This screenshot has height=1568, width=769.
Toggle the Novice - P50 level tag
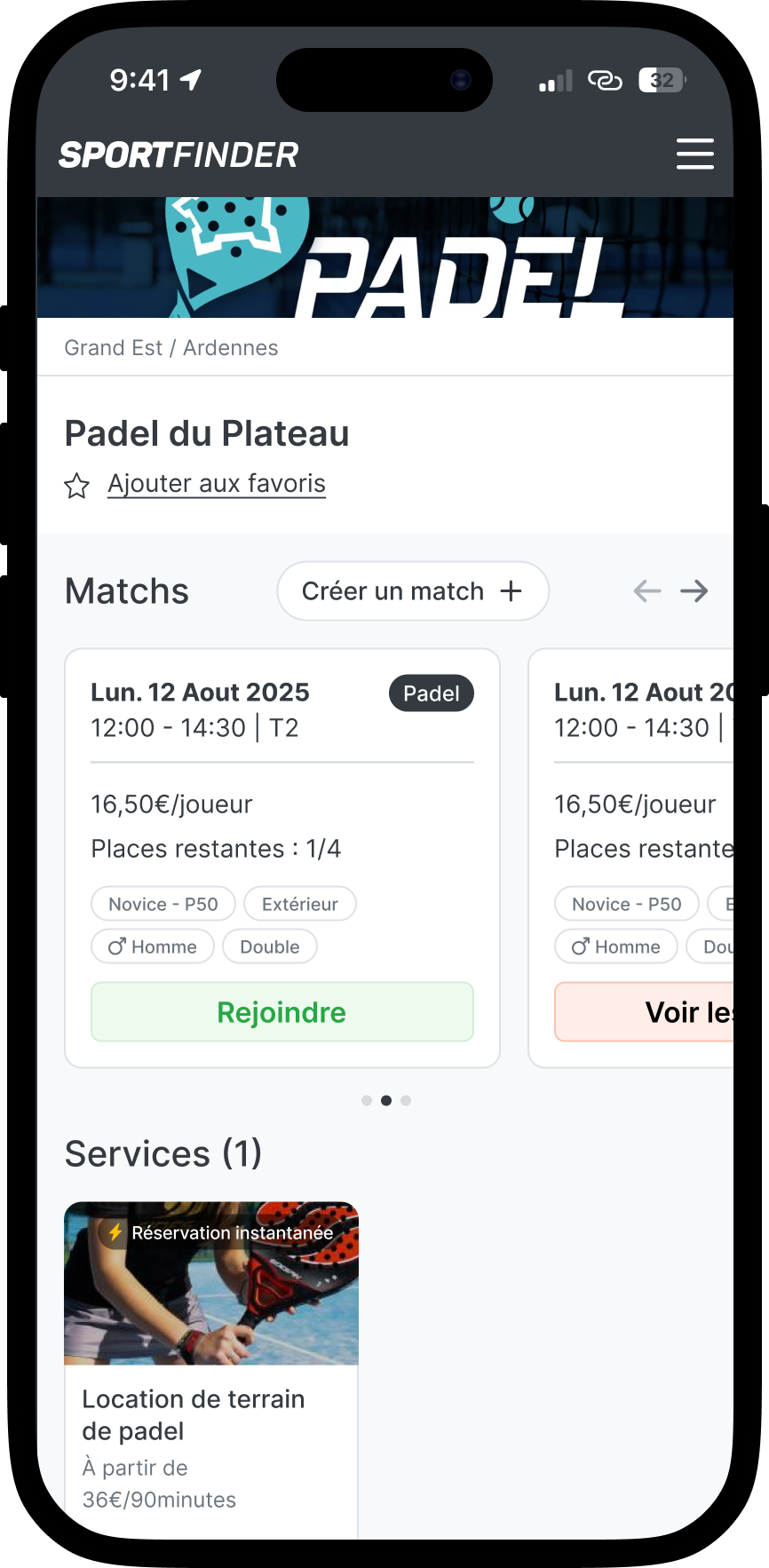pos(163,903)
